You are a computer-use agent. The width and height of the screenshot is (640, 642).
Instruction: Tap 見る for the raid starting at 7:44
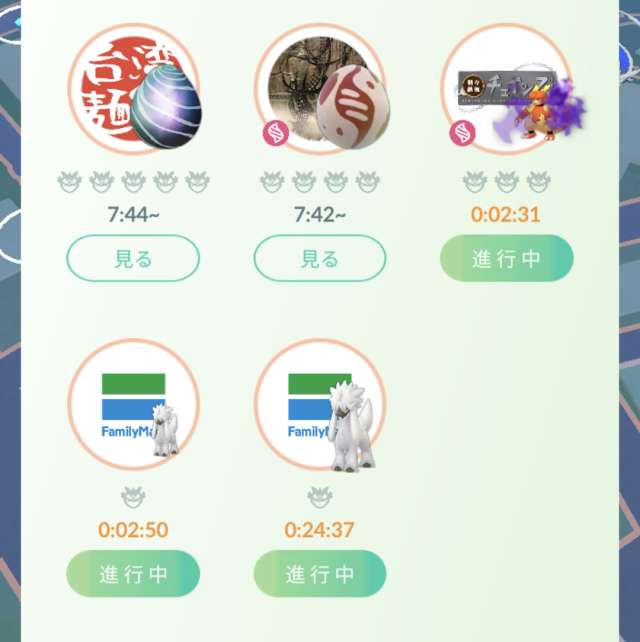pyautogui.click(x=133, y=258)
